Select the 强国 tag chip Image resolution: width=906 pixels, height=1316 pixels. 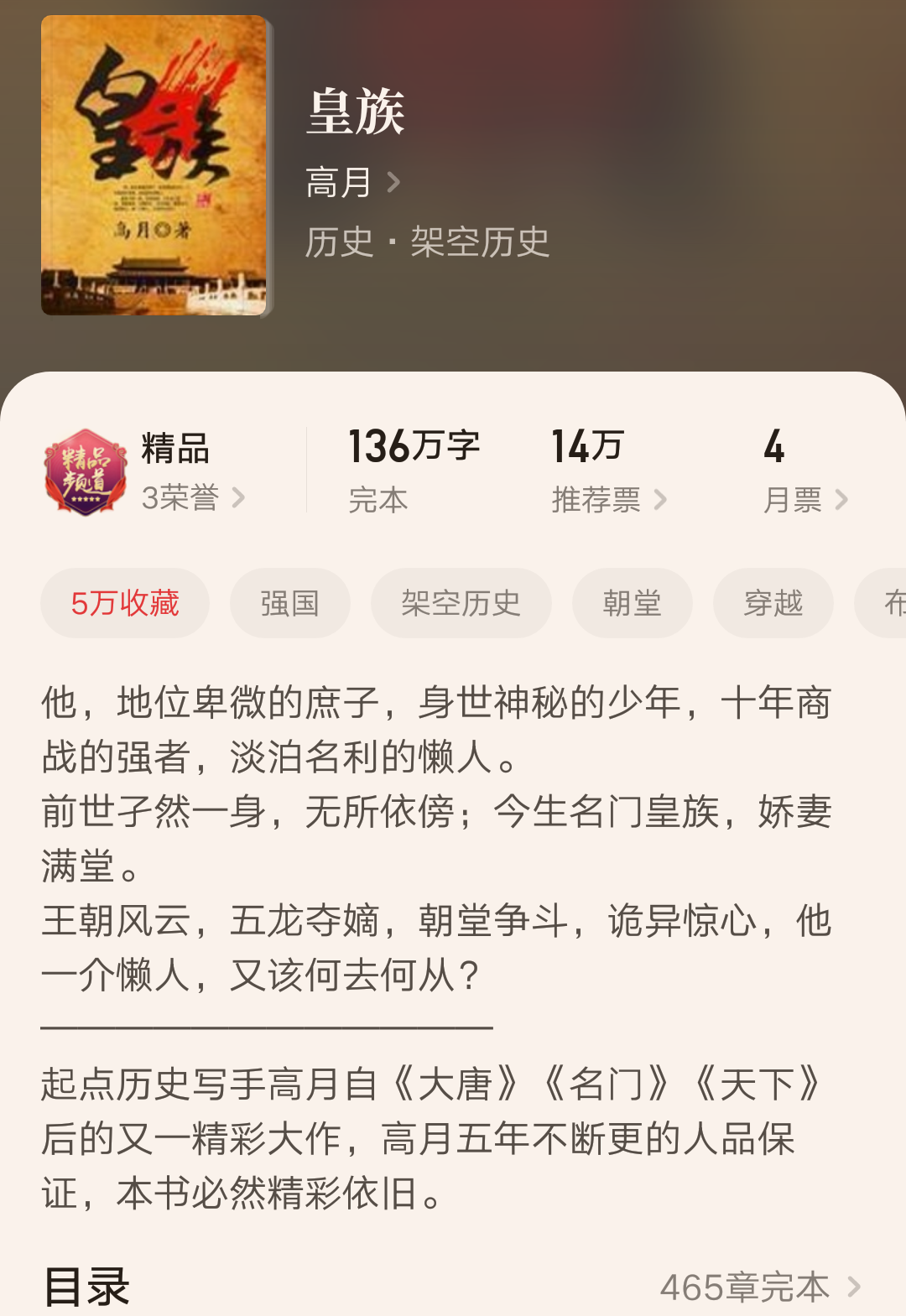(289, 603)
